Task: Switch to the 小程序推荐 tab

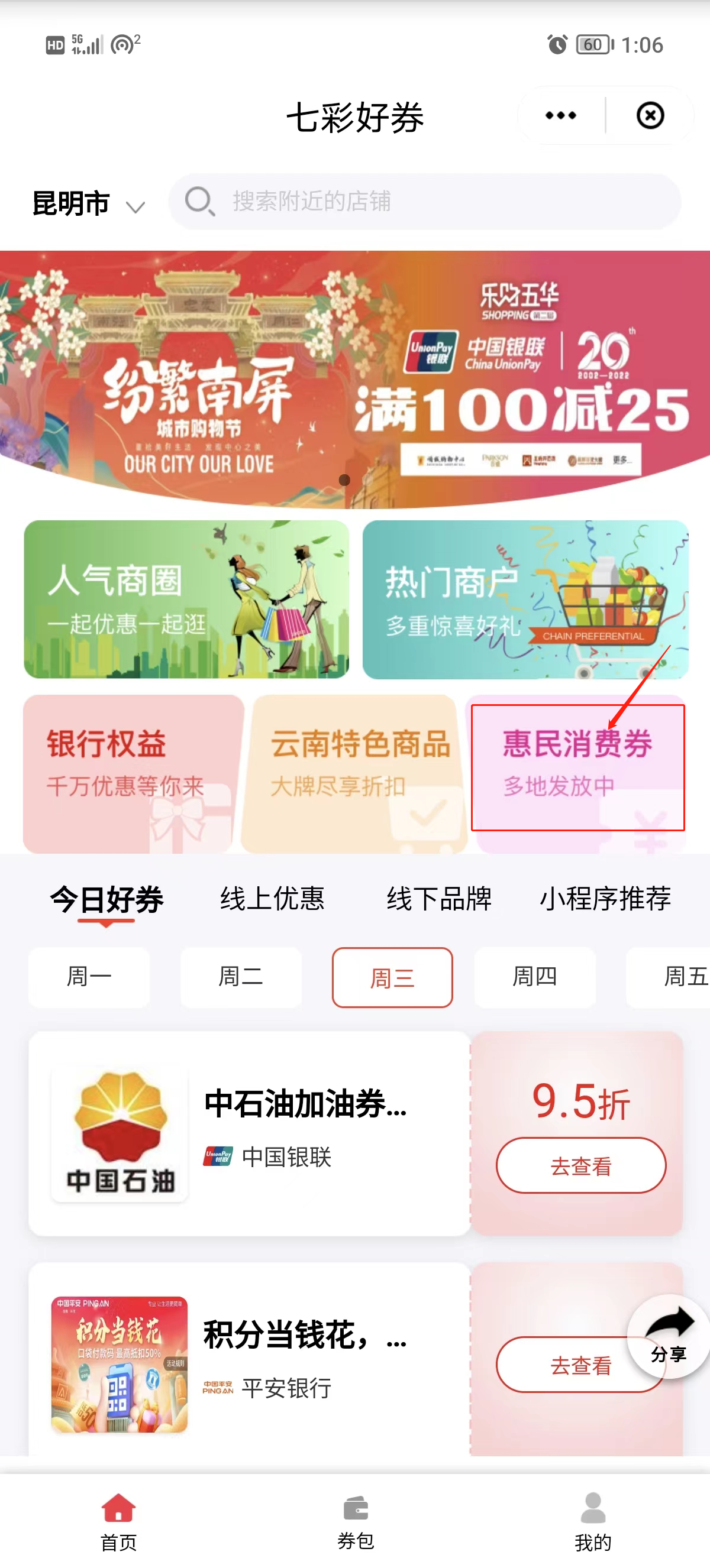Action: click(605, 899)
